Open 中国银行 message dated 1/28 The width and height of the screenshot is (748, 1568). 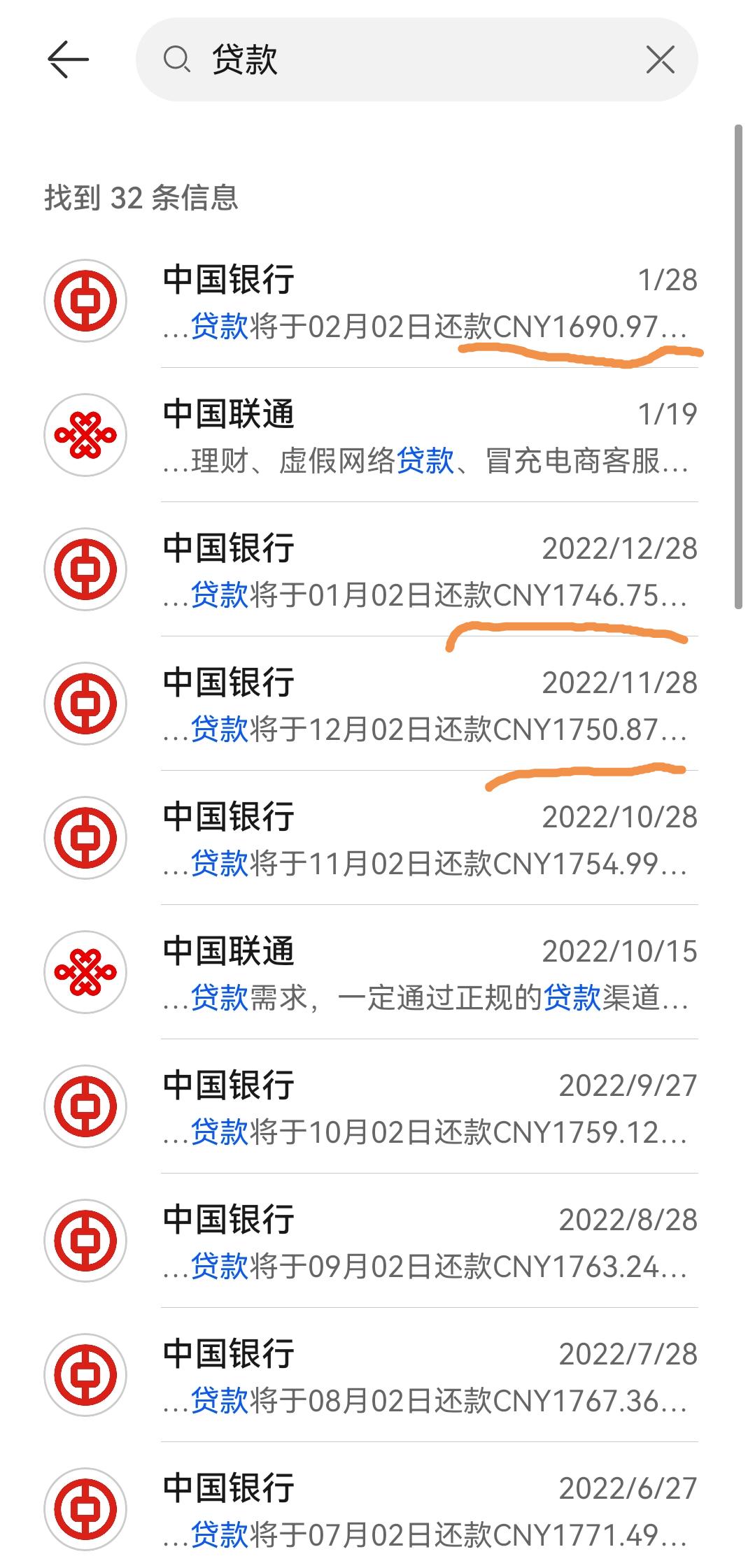click(x=374, y=301)
